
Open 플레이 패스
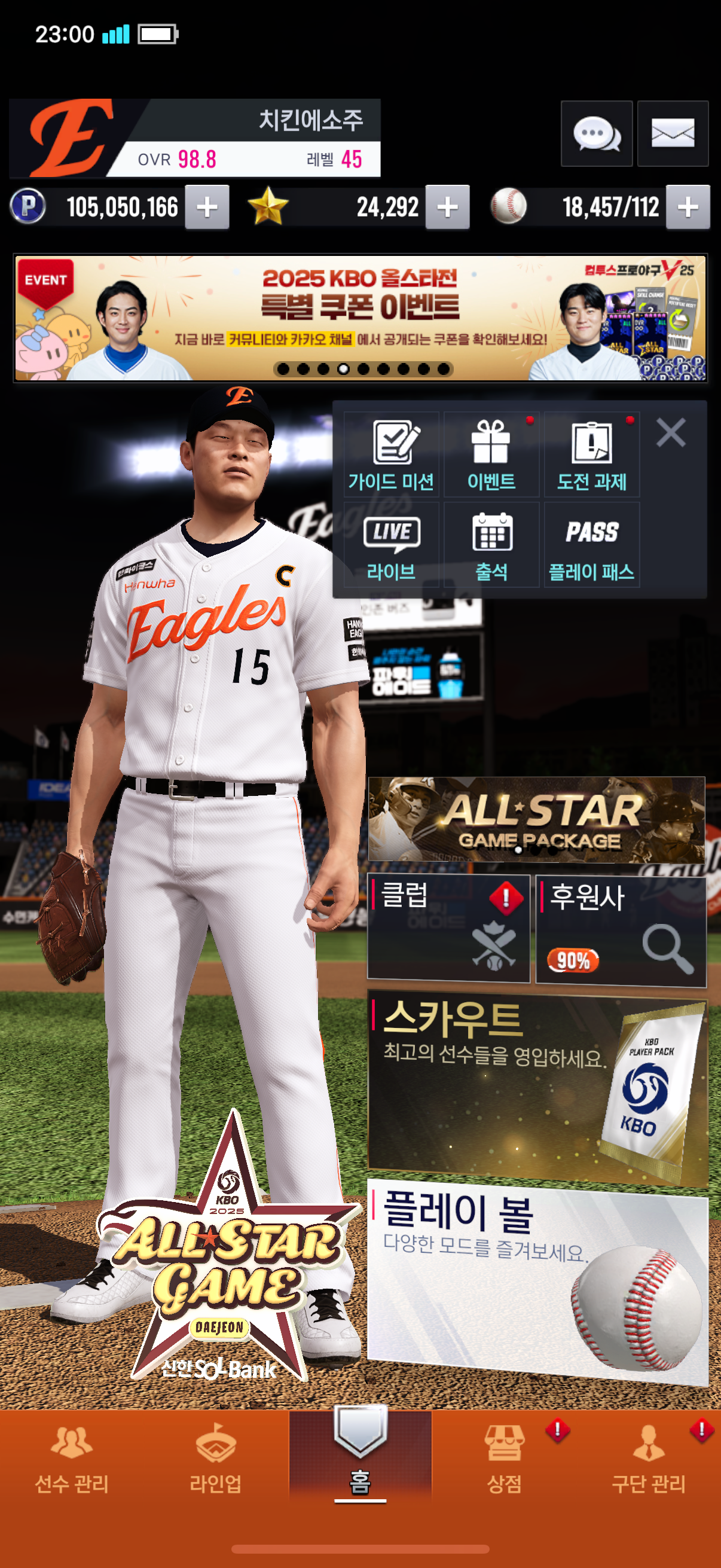pos(591,545)
